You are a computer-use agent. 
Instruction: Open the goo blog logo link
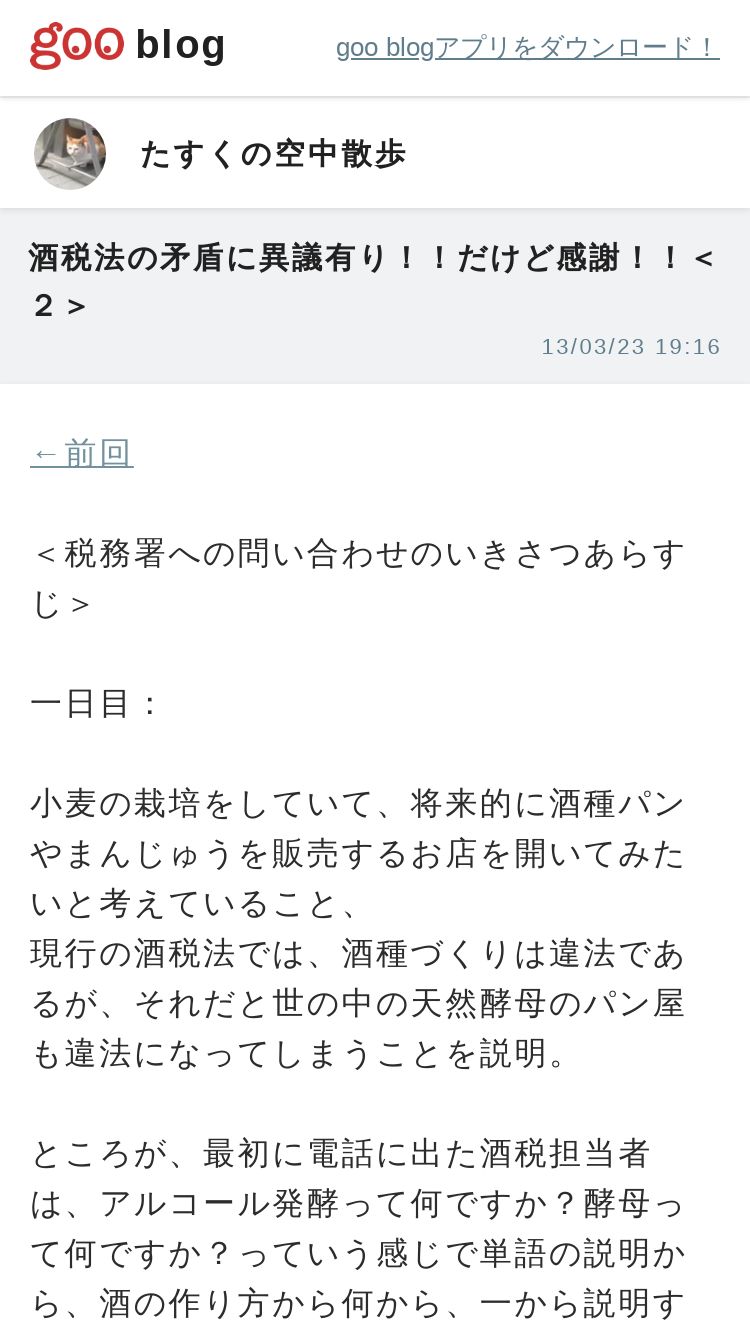(x=128, y=46)
